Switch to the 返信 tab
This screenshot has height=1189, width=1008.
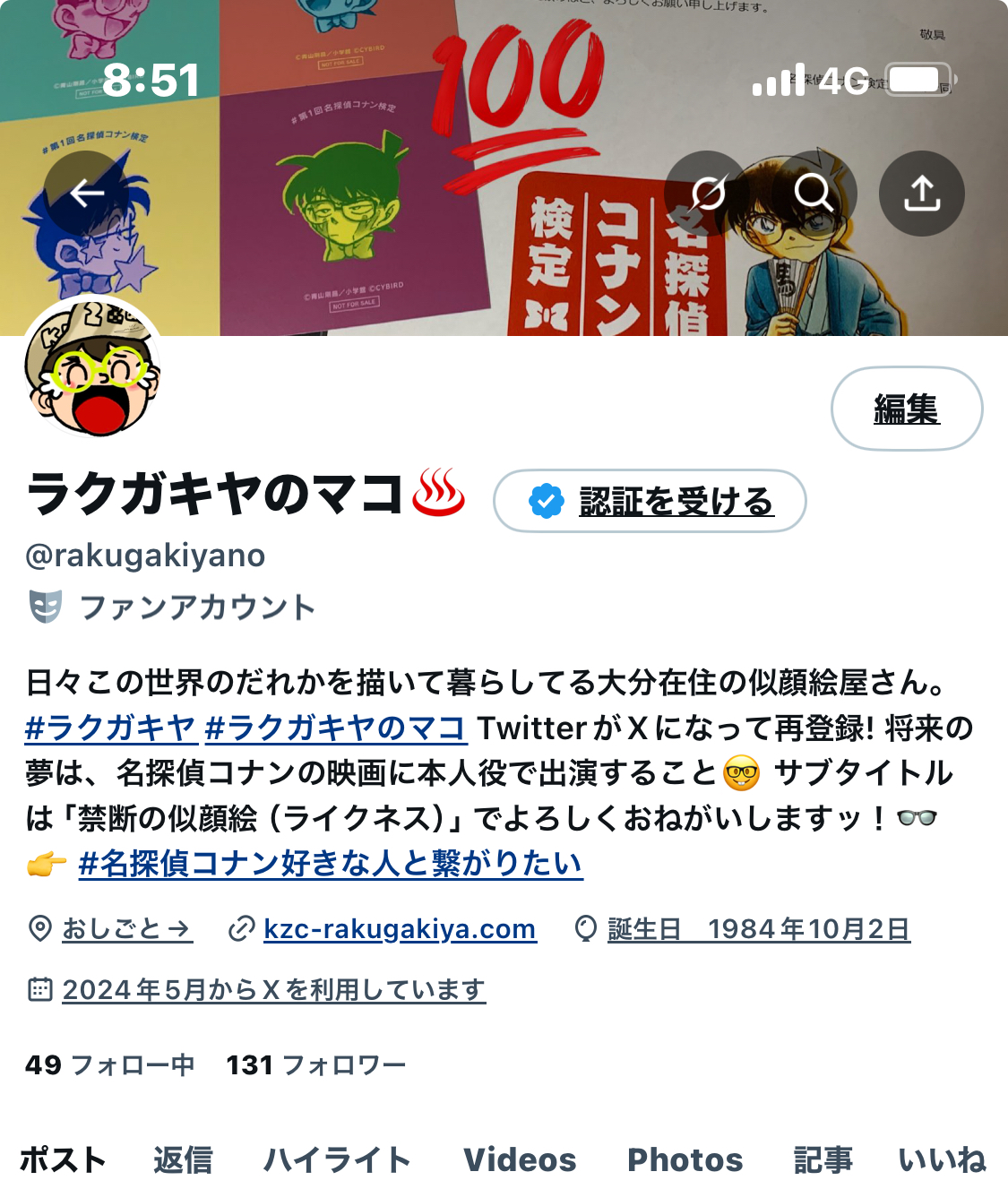183,1159
